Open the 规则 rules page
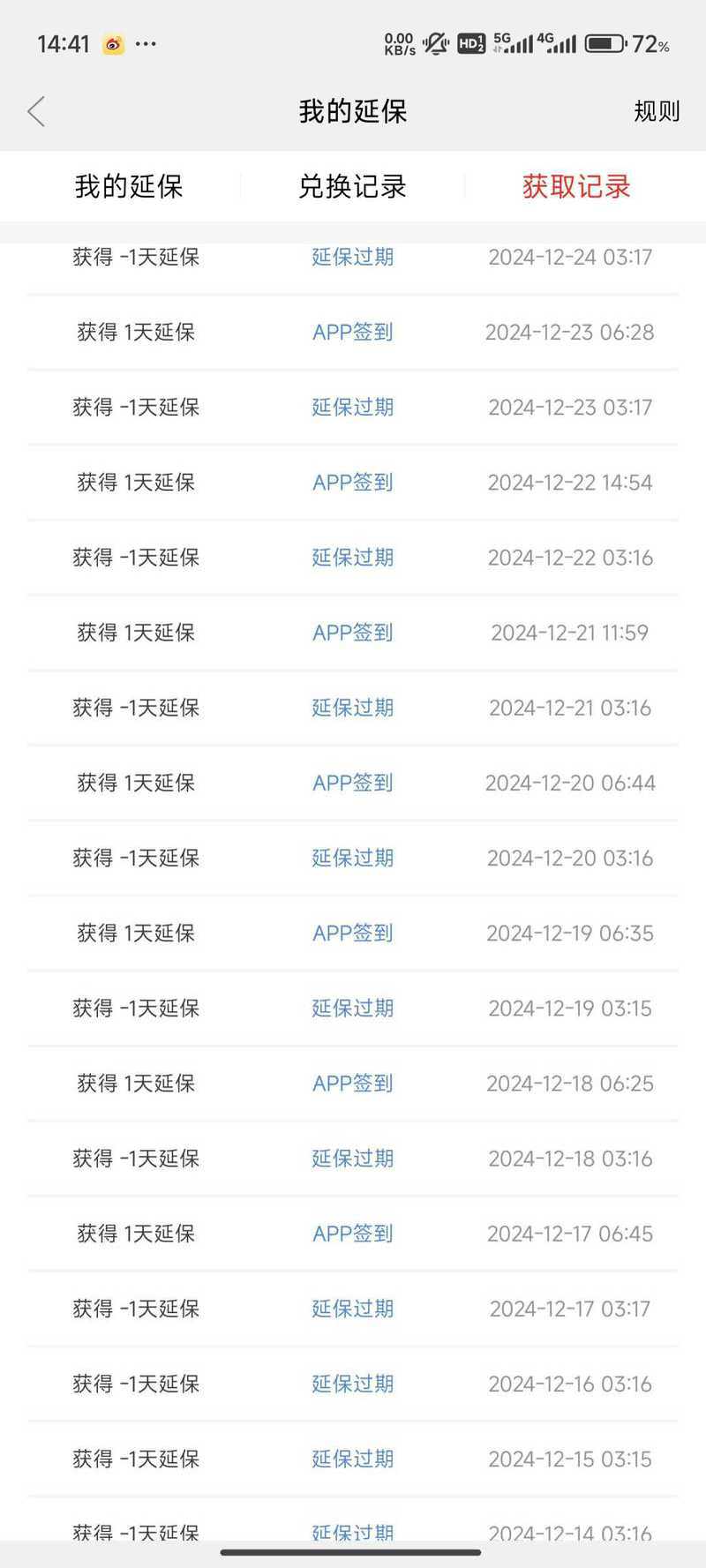The width and height of the screenshot is (706, 1568). coord(657,112)
